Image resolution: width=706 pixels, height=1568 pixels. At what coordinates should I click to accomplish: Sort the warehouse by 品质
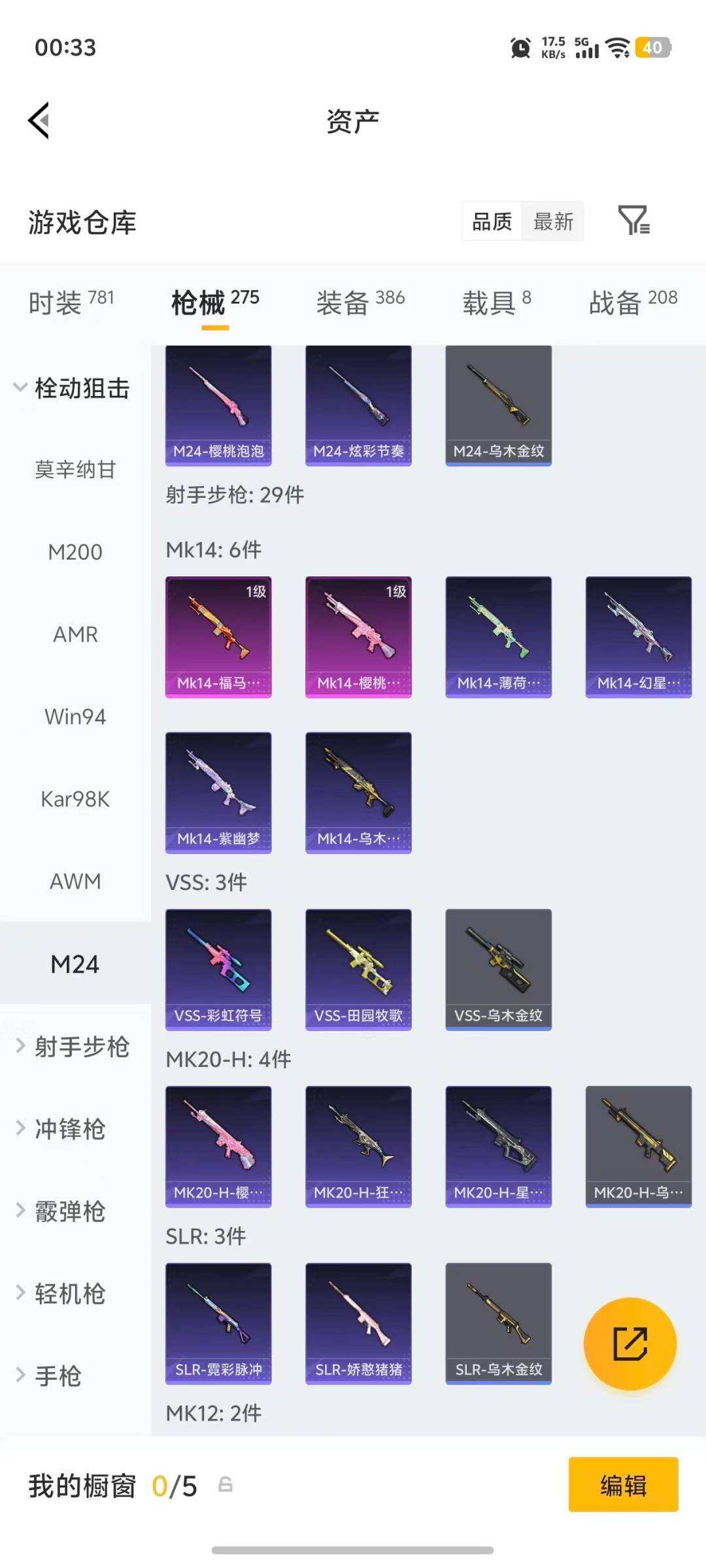492,221
